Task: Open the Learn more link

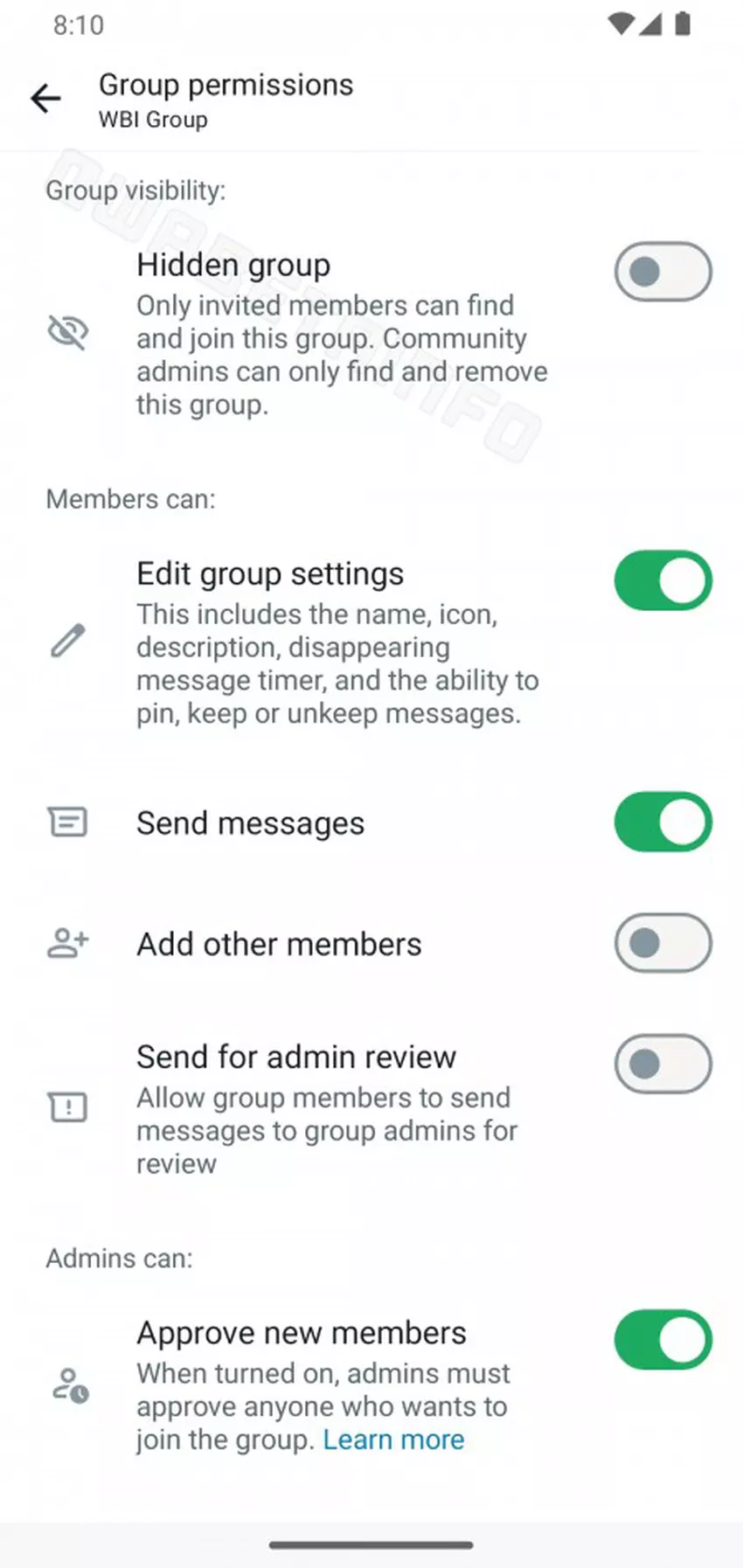Action: [x=393, y=1440]
